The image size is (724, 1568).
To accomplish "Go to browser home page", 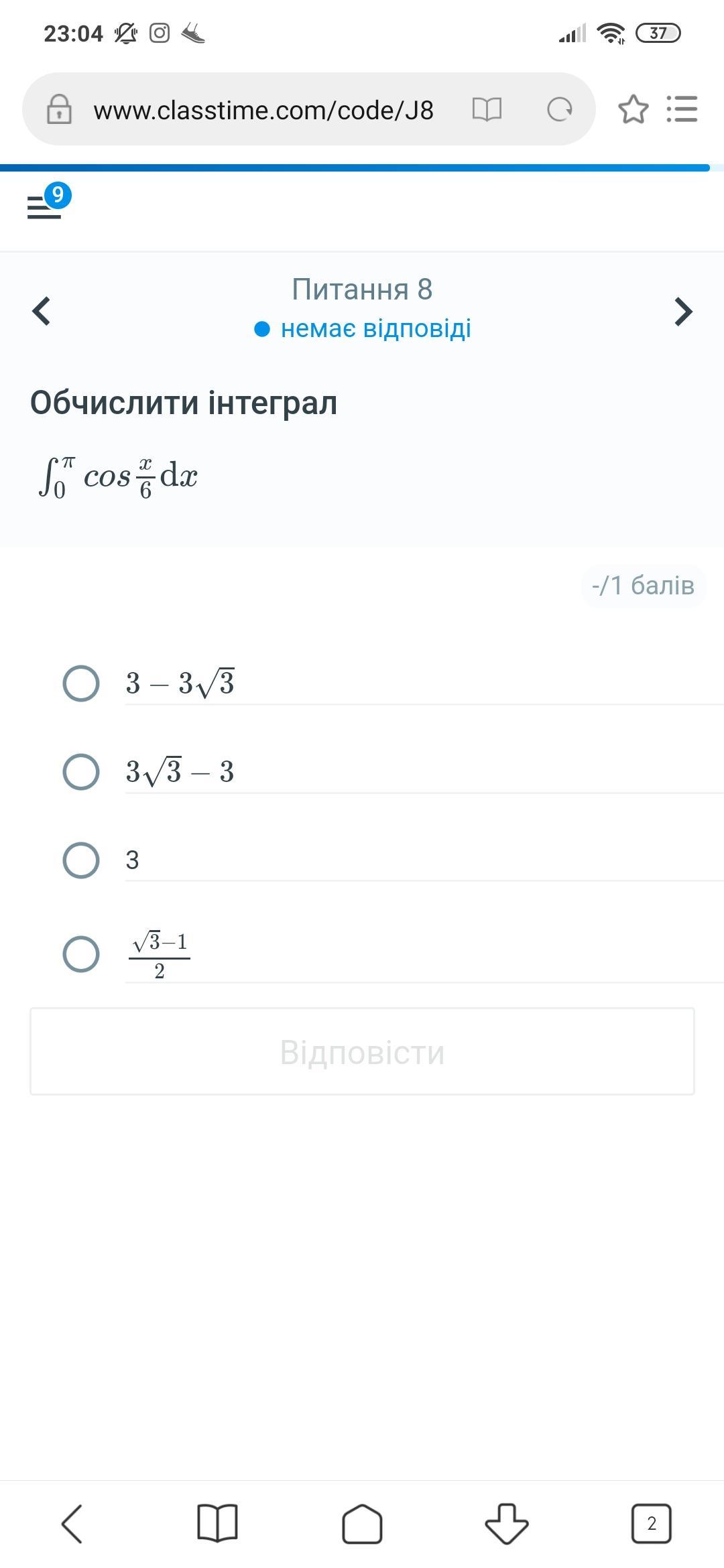I will (x=362, y=1524).
